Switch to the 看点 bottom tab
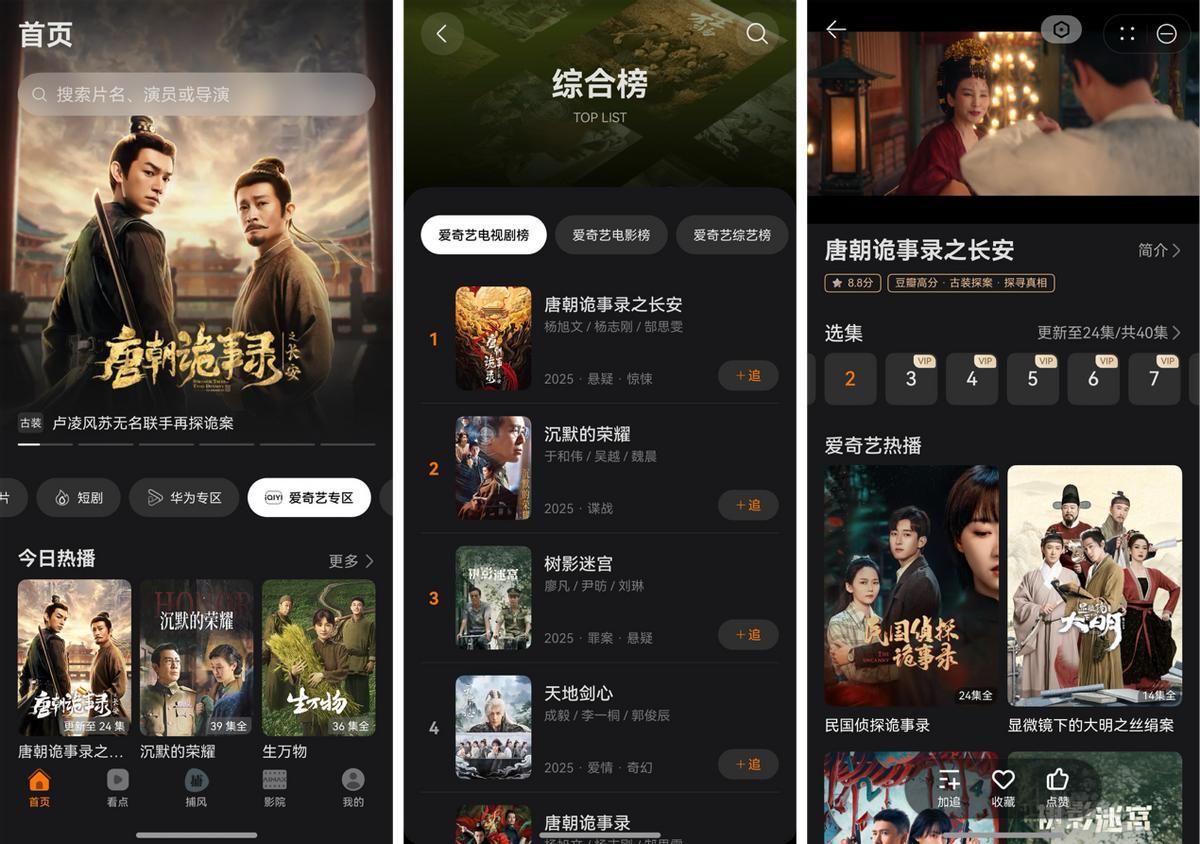Image resolution: width=1200 pixels, height=844 pixels. pos(117,788)
